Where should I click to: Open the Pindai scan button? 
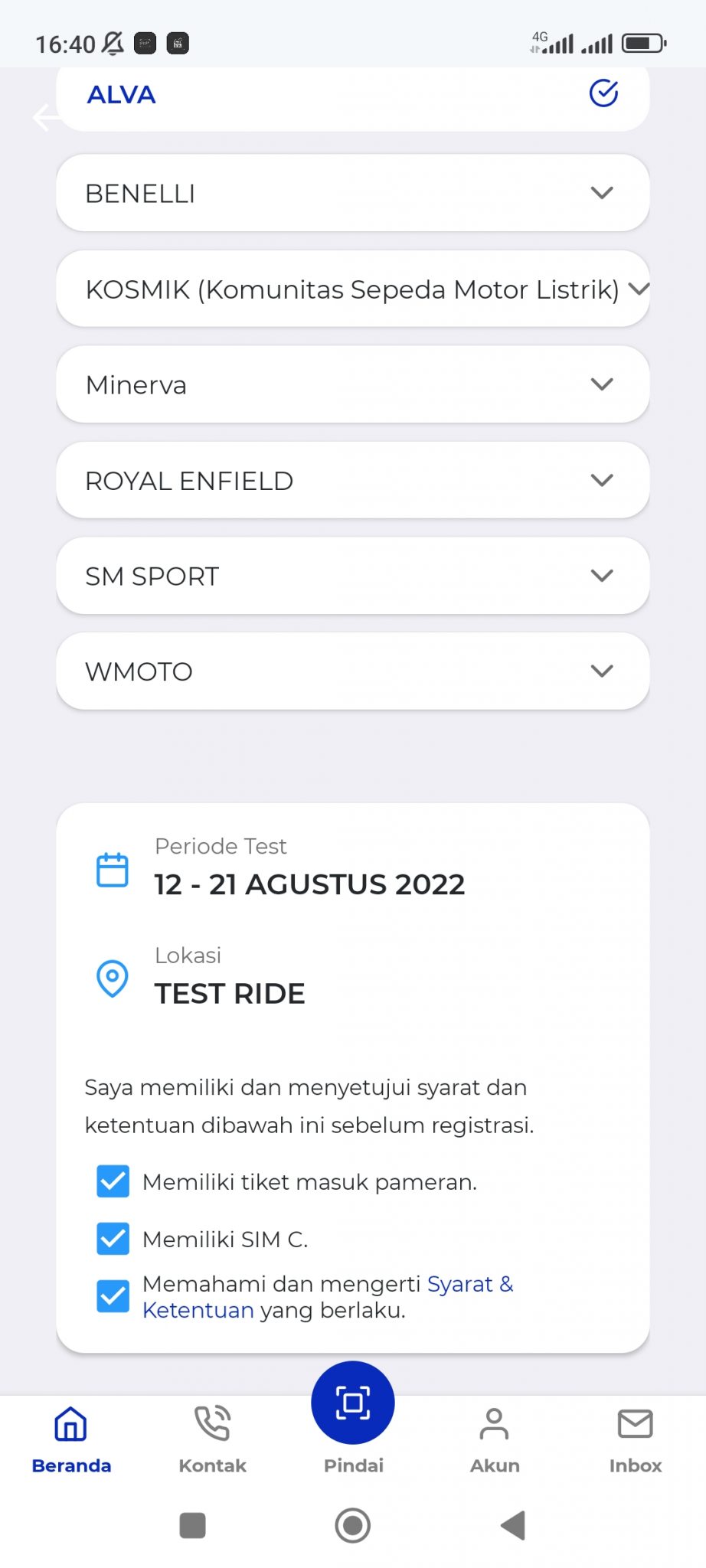[x=353, y=1403]
